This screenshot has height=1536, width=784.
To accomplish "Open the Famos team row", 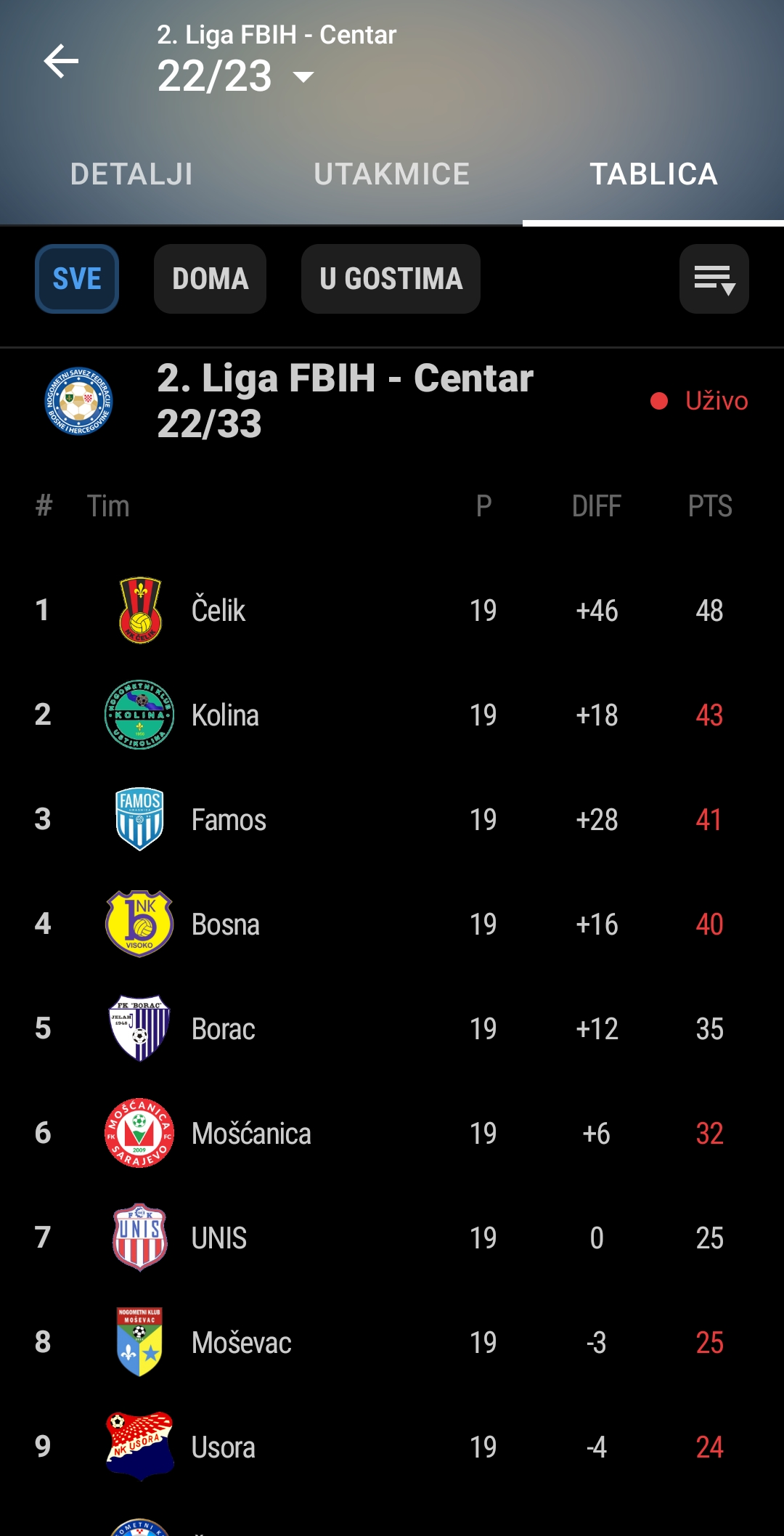I will pos(392,819).
